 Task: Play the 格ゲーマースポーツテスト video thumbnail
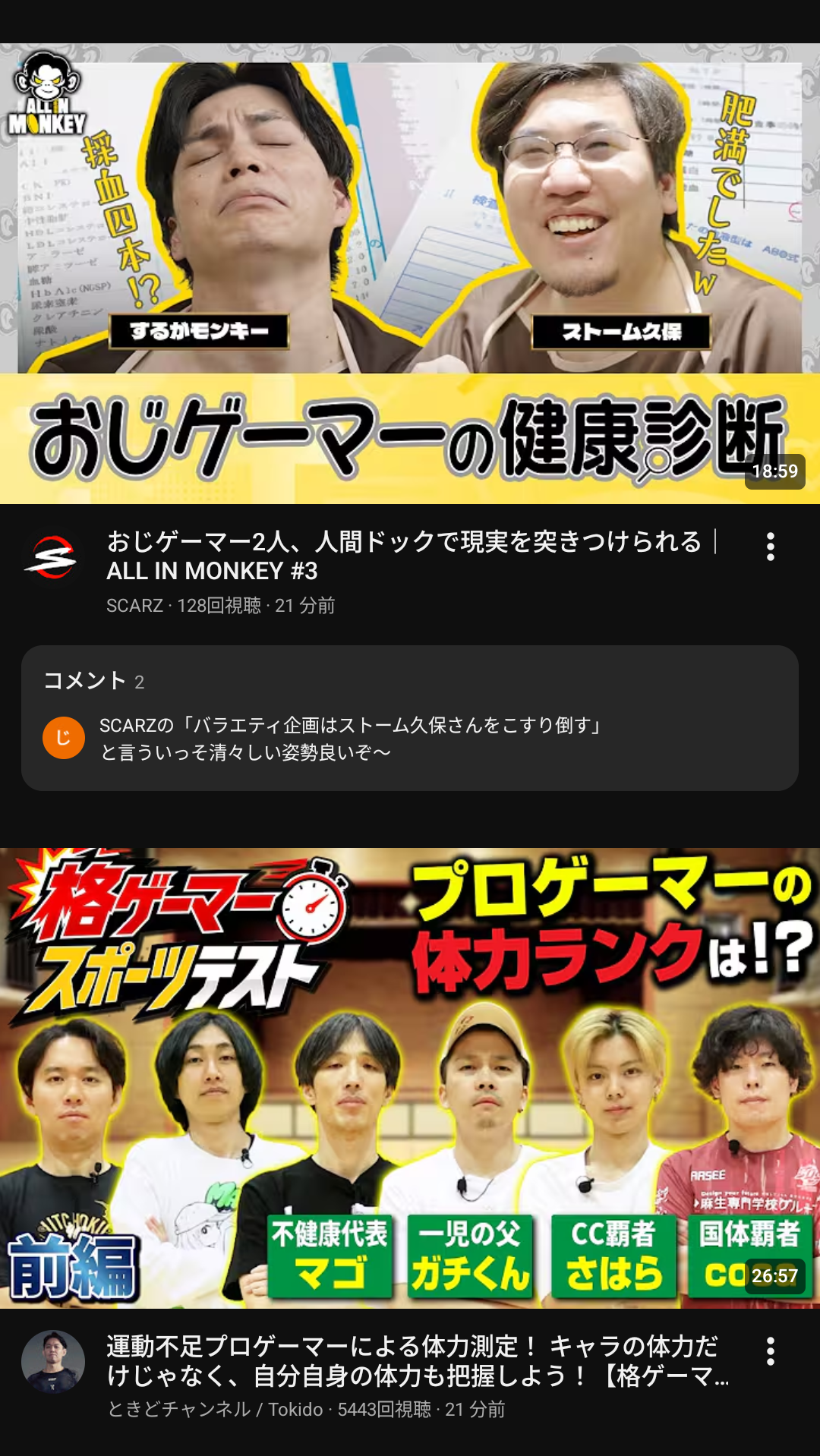[x=410, y=1078]
